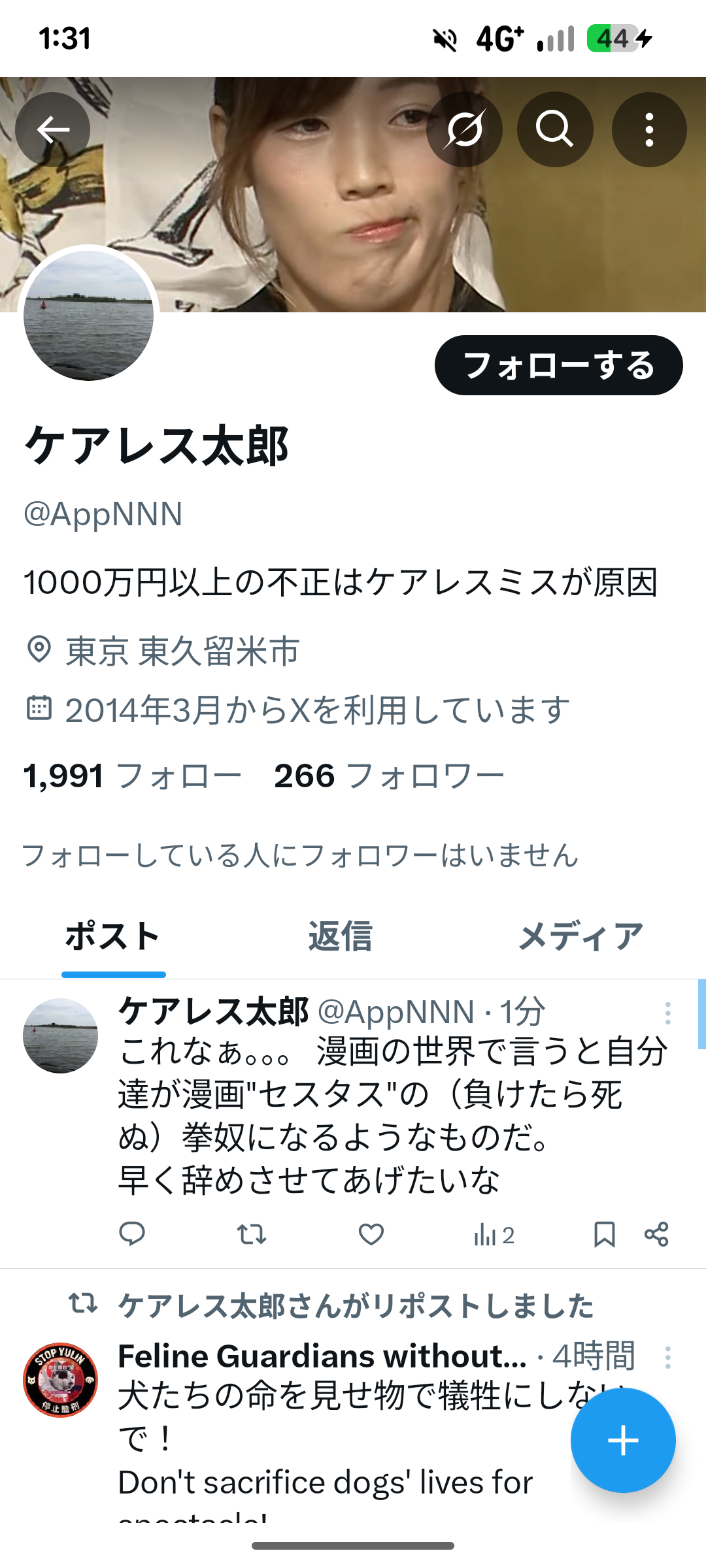This screenshot has width=706, height=1568.
Task: View the large profile avatar photo
Action: pos(88,316)
